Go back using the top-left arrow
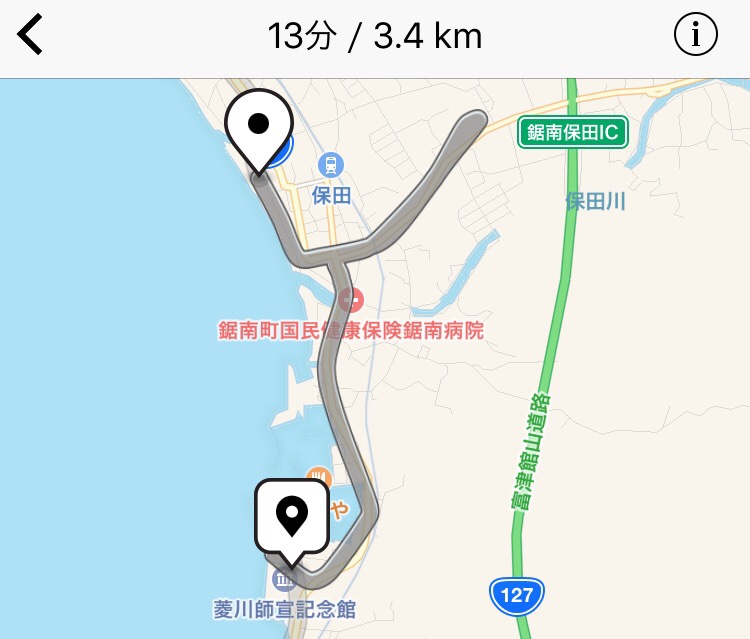The height and width of the screenshot is (639, 750). 31,36
